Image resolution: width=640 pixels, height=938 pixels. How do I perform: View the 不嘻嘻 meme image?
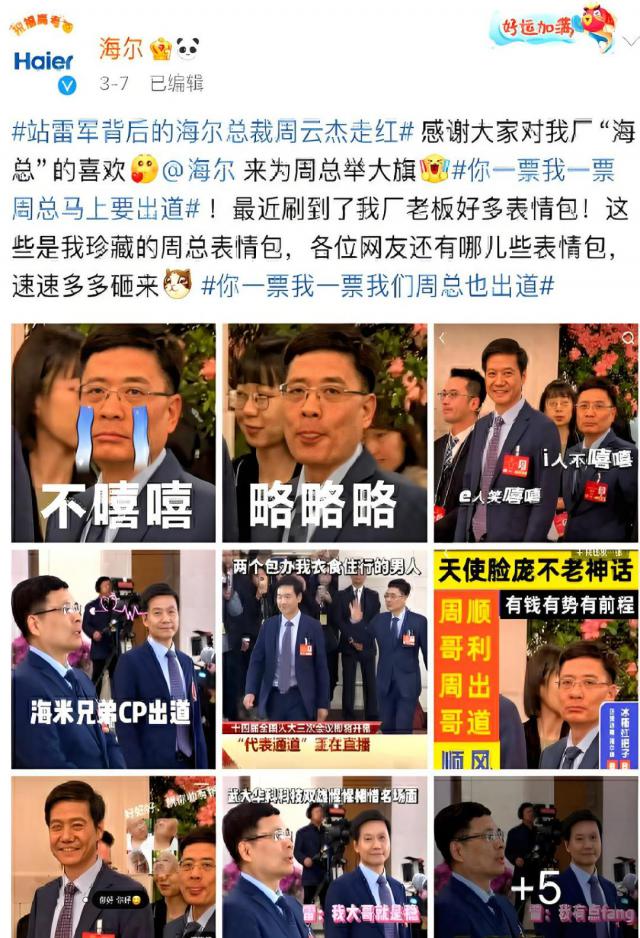coord(113,433)
